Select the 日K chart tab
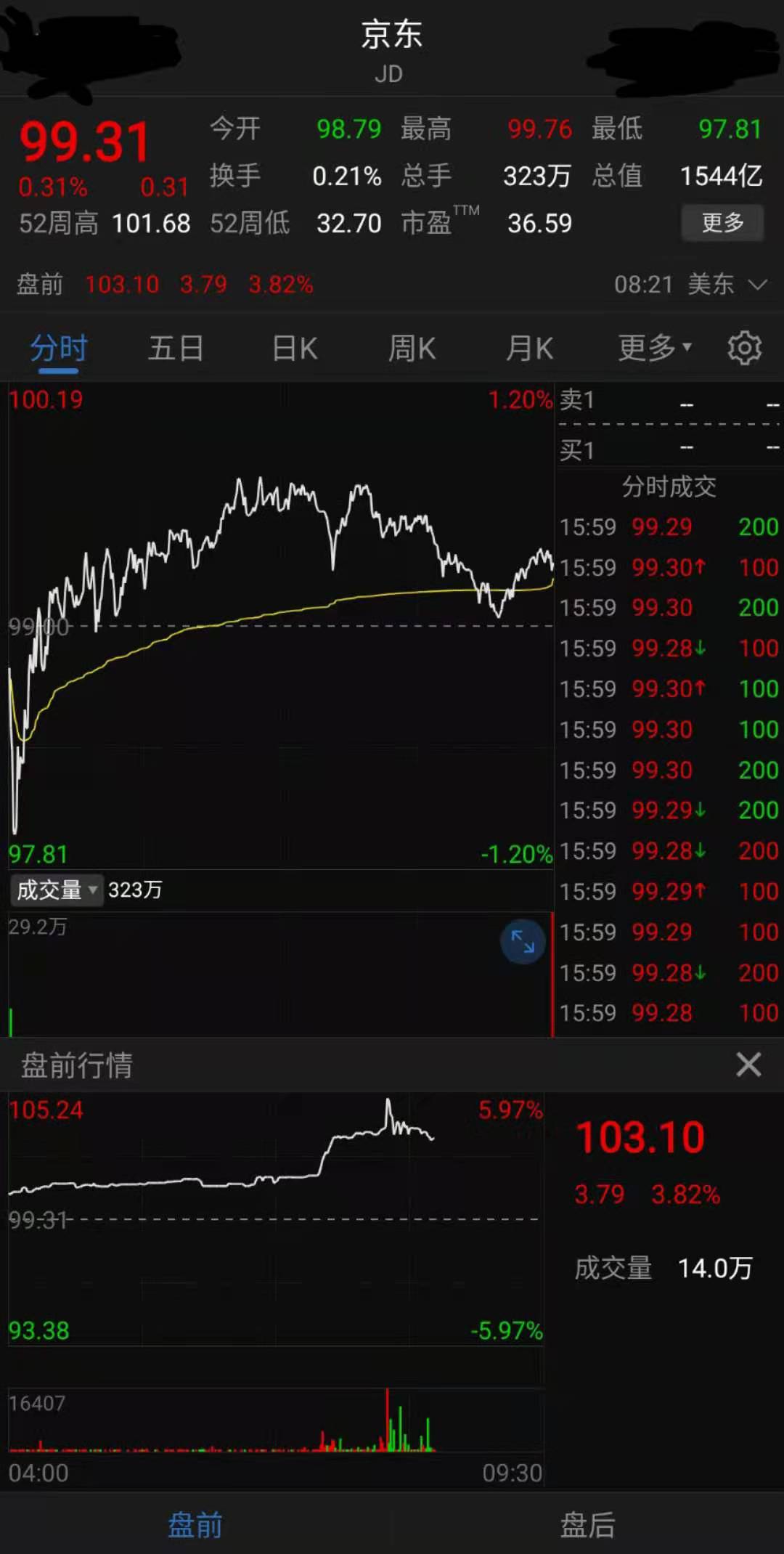This screenshot has height=1554, width=784. [x=295, y=349]
